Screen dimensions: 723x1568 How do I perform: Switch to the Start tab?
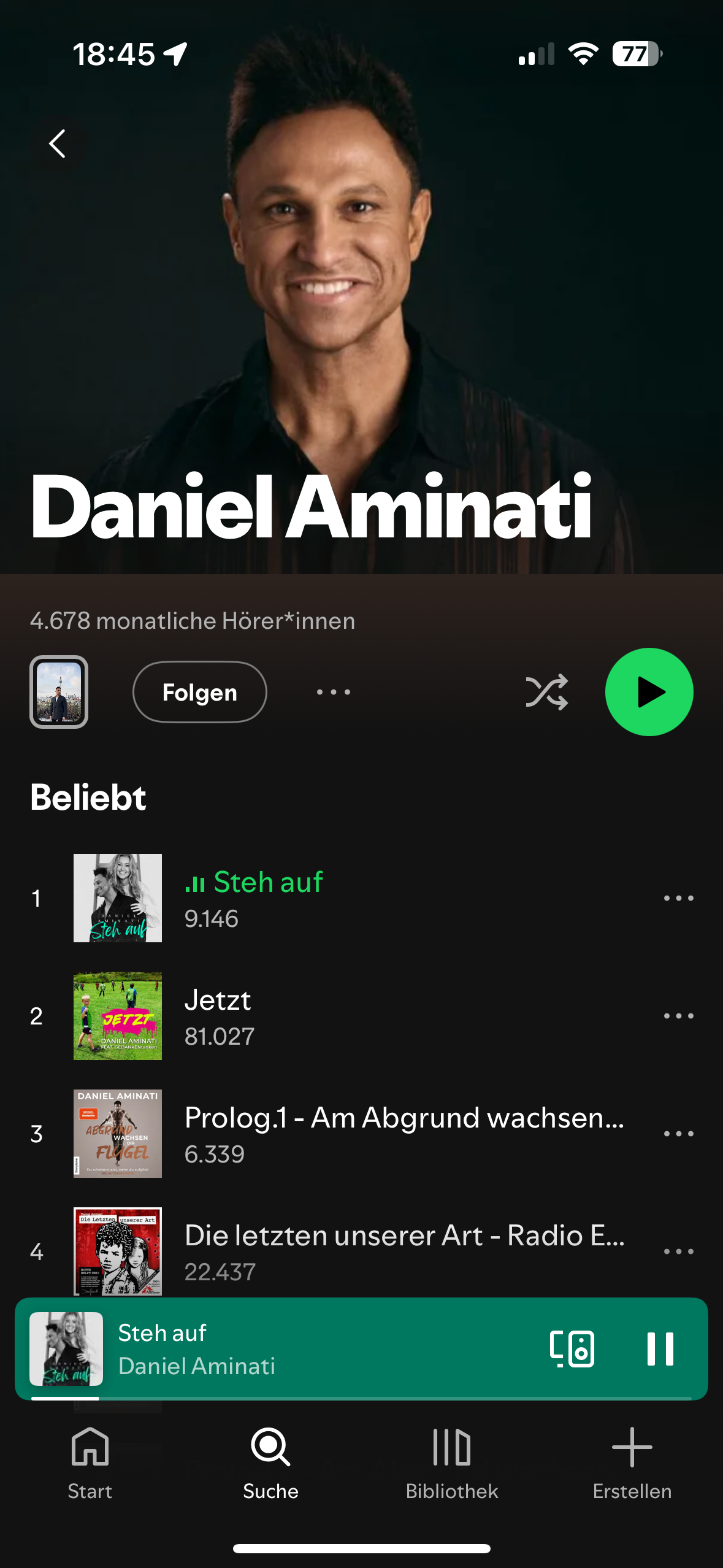[90, 1463]
